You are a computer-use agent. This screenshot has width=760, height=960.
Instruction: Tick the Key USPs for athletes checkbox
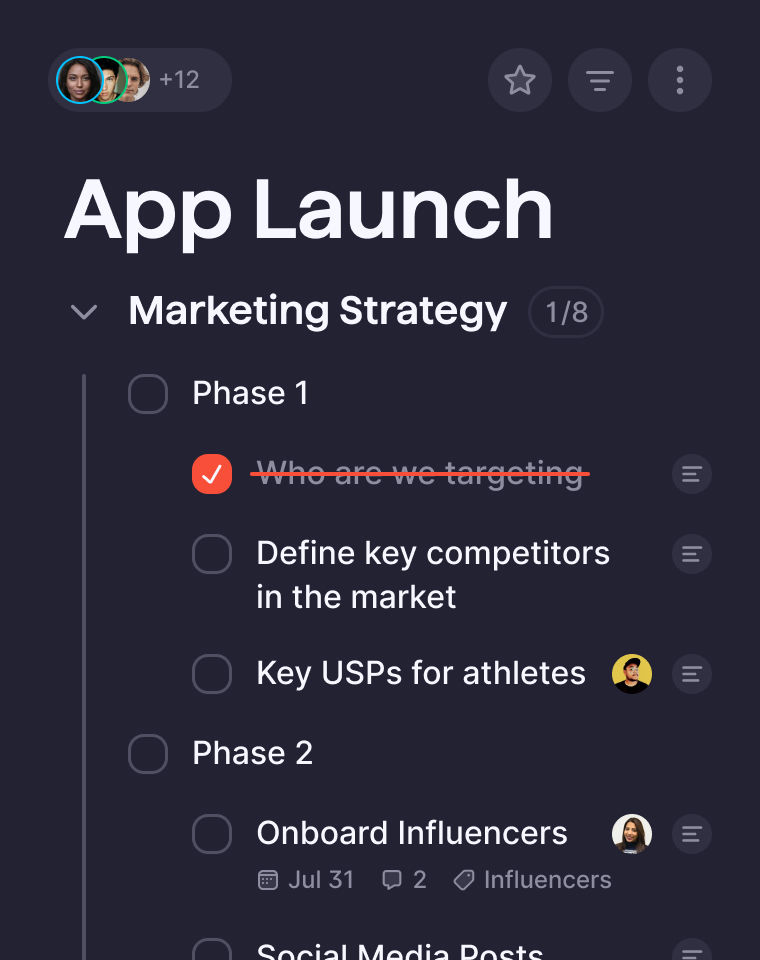[x=212, y=674]
